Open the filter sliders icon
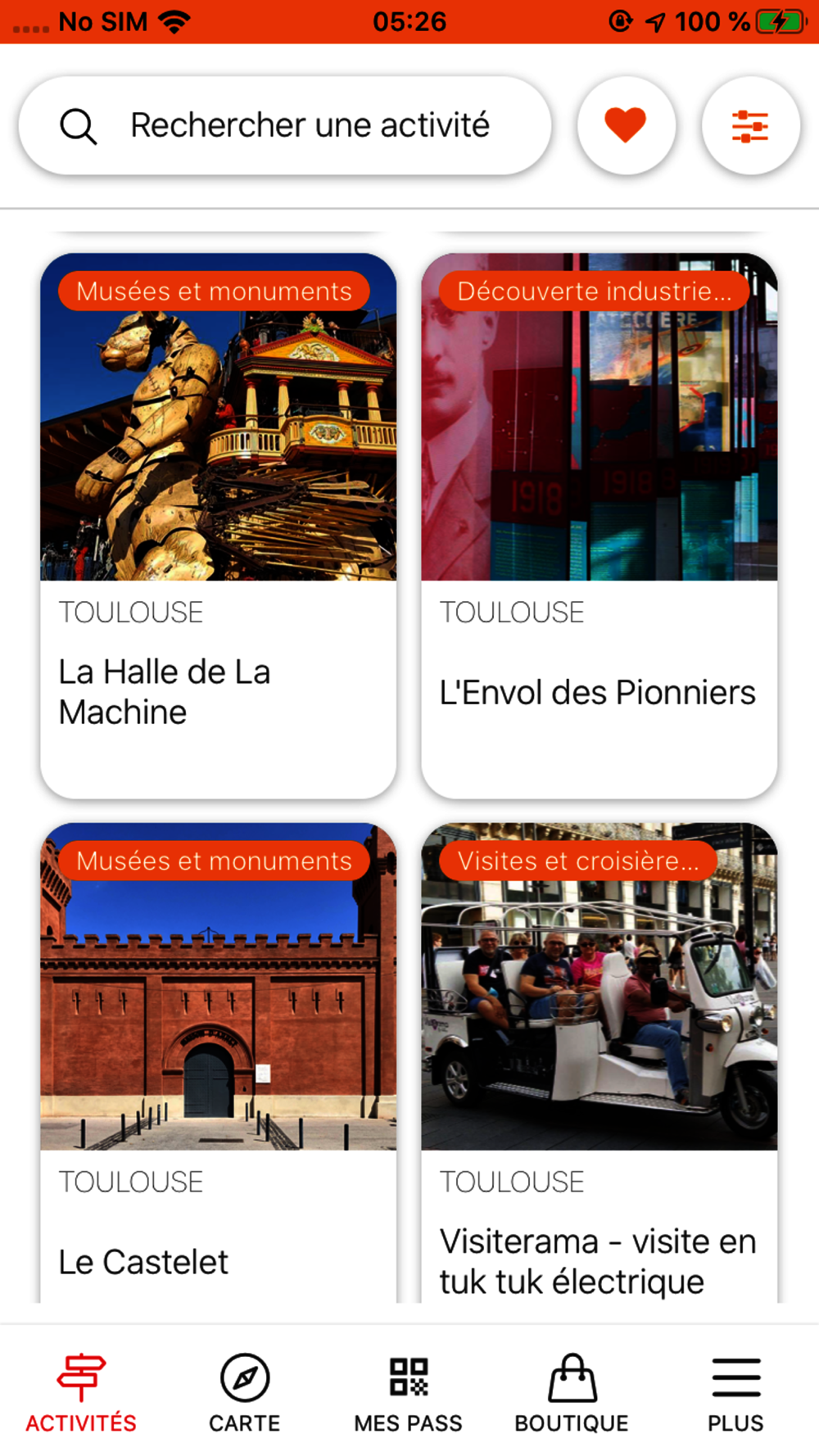This screenshot has width=819, height=1456. (750, 125)
